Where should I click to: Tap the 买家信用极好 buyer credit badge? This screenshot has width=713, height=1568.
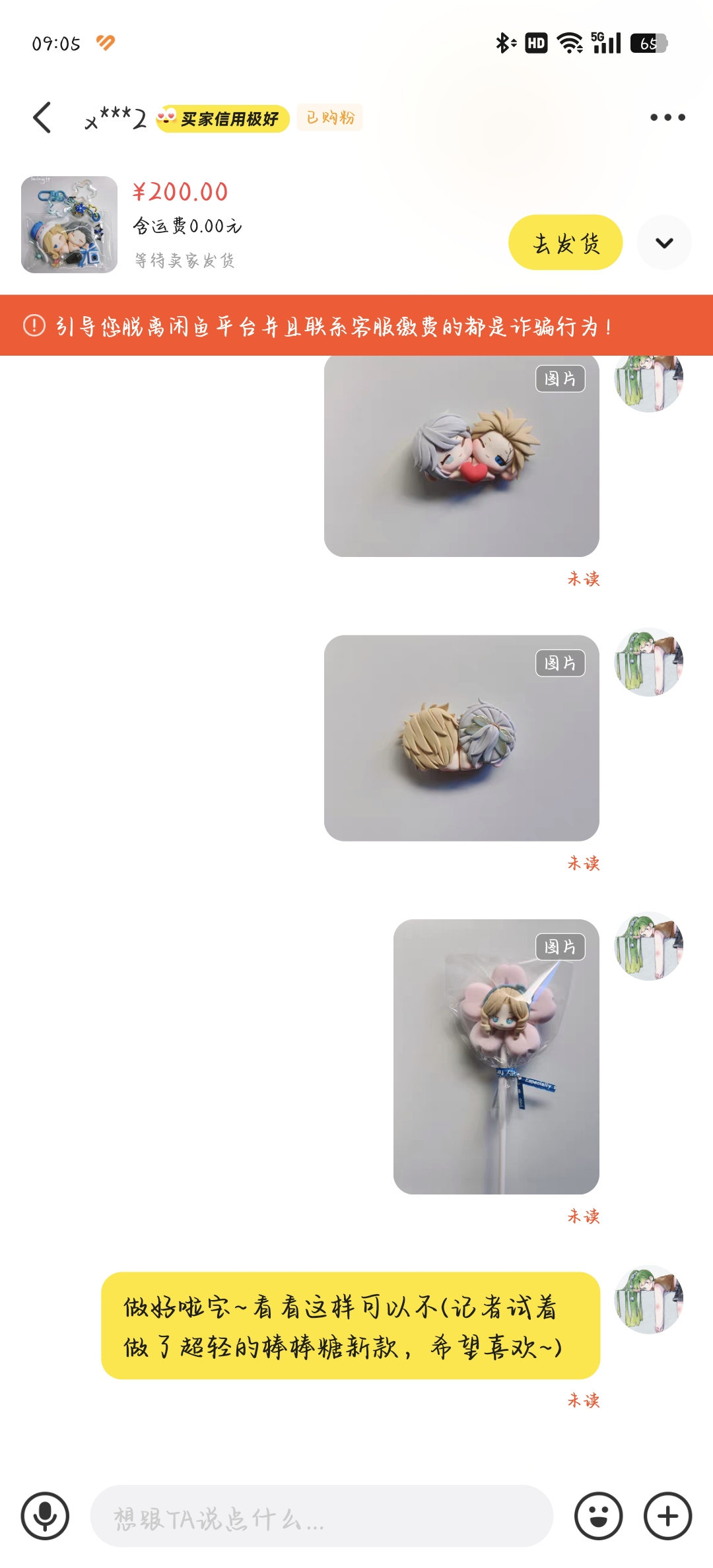point(223,119)
